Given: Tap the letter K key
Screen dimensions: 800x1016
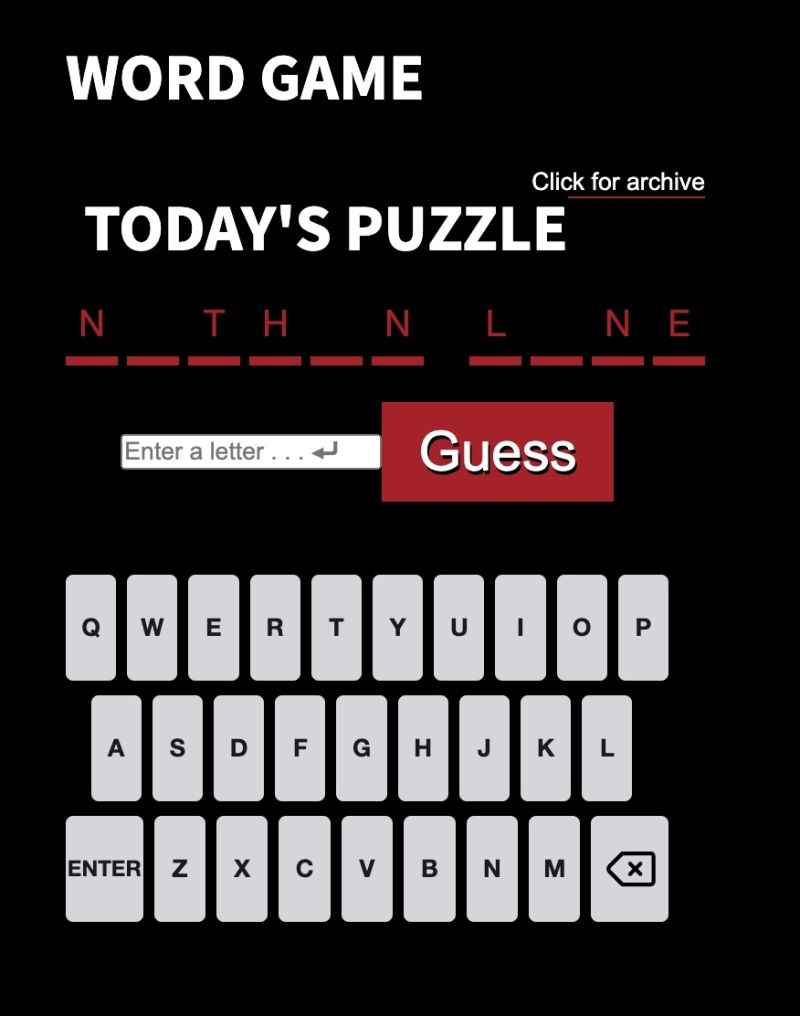Looking at the screenshot, I should pyautogui.click(x=545, y=748).
